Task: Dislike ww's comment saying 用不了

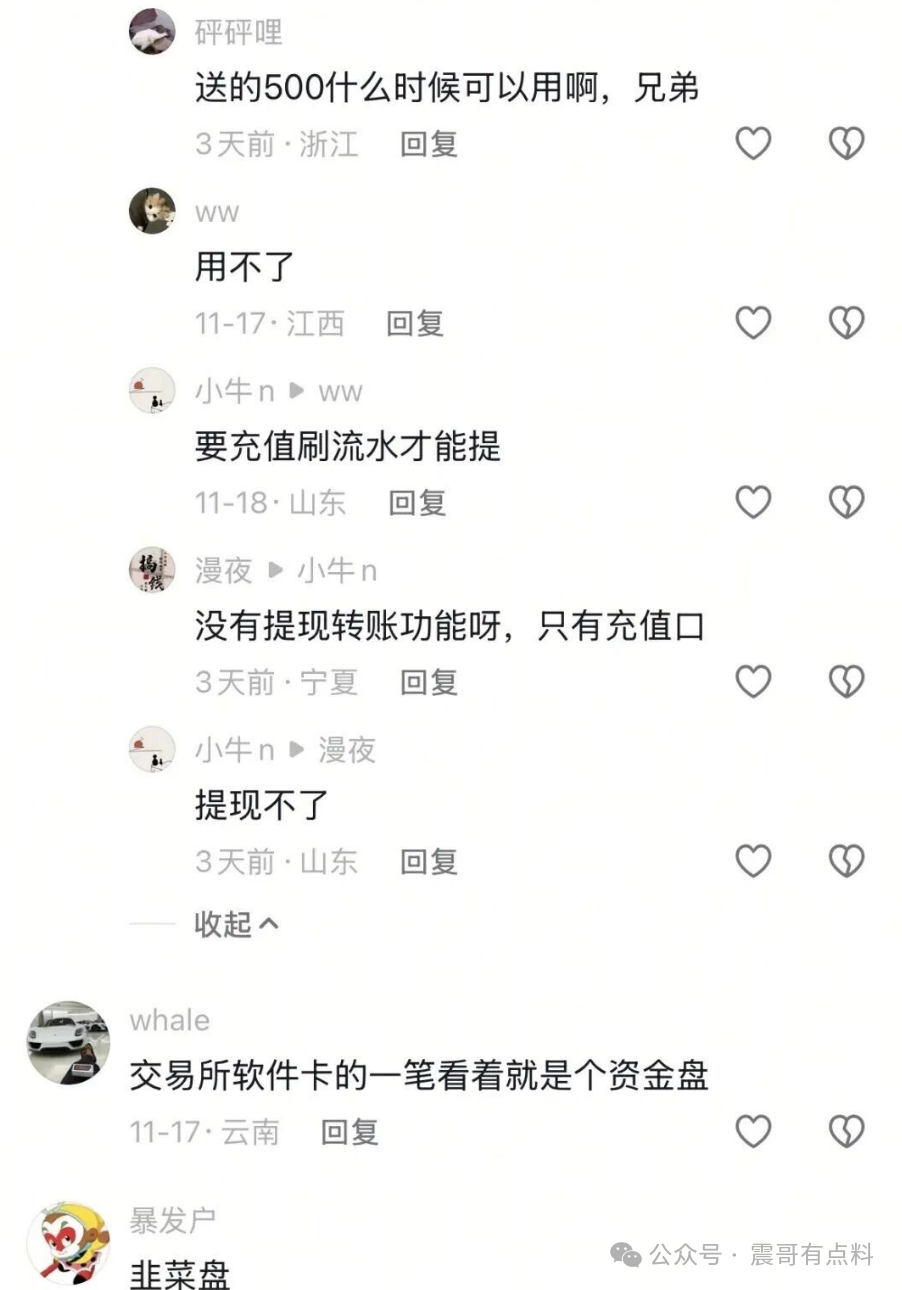Action: pyautogui.click(x=846, y=323)
